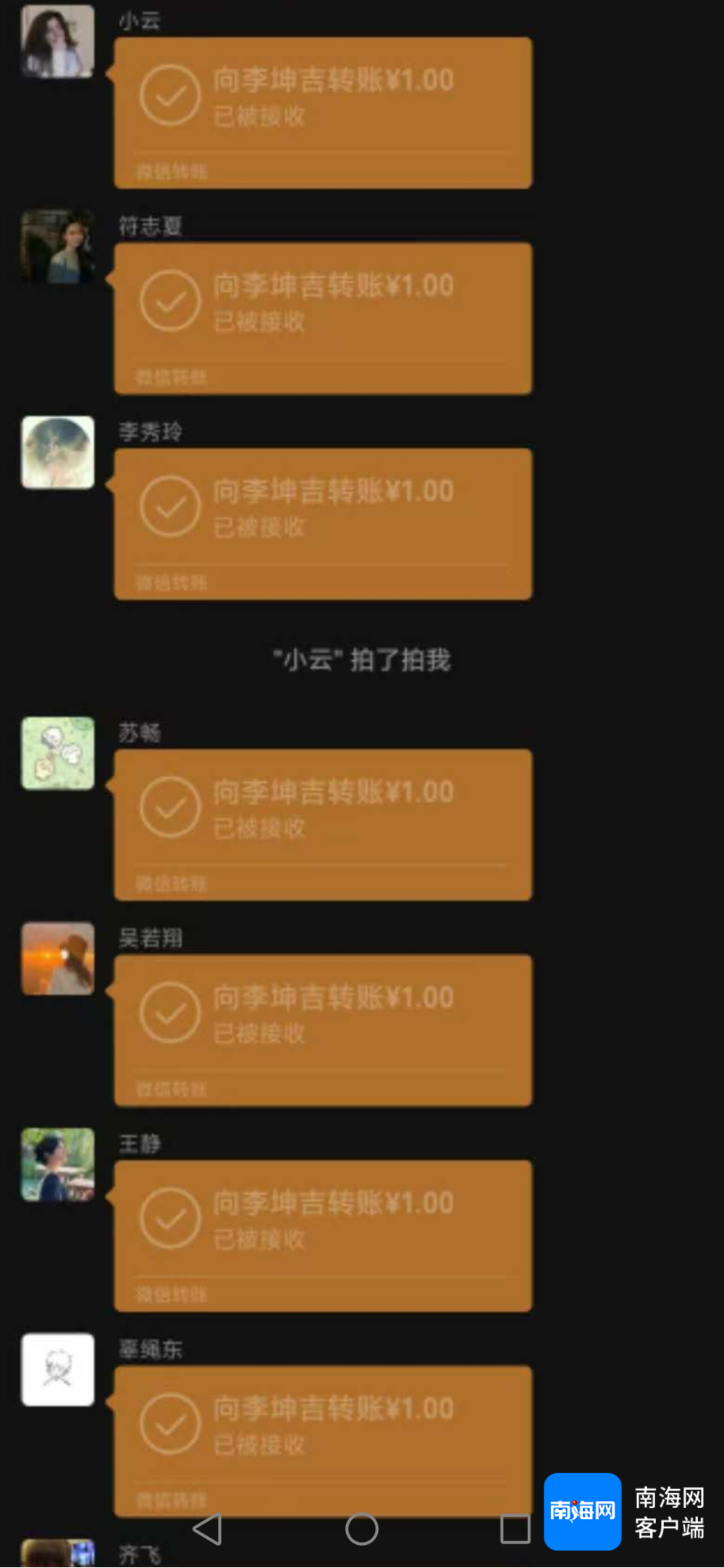Open 苏畅's WeChat transfer bubble

323,825
